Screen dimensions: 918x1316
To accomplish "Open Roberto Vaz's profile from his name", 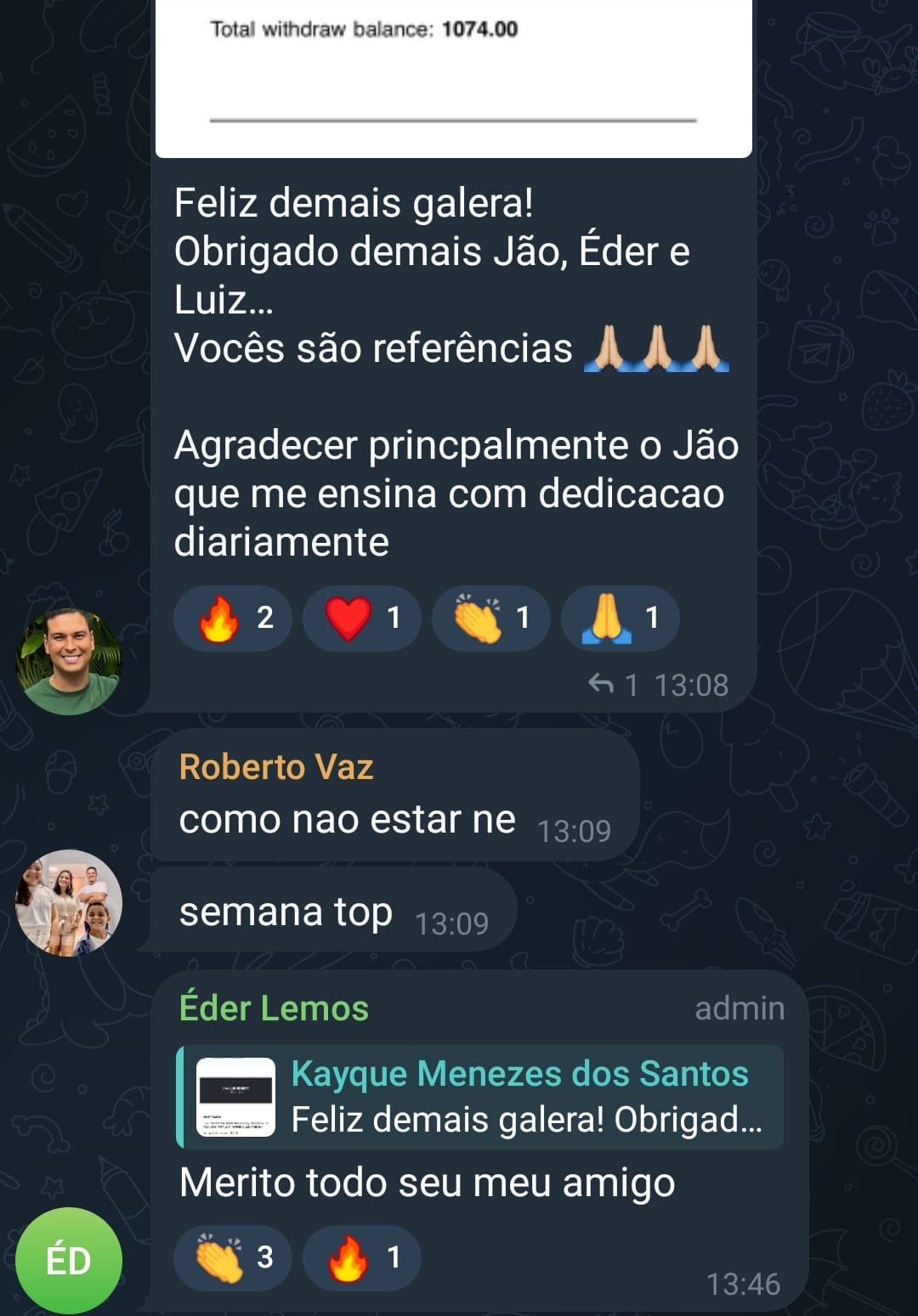I will click(276, 767).
